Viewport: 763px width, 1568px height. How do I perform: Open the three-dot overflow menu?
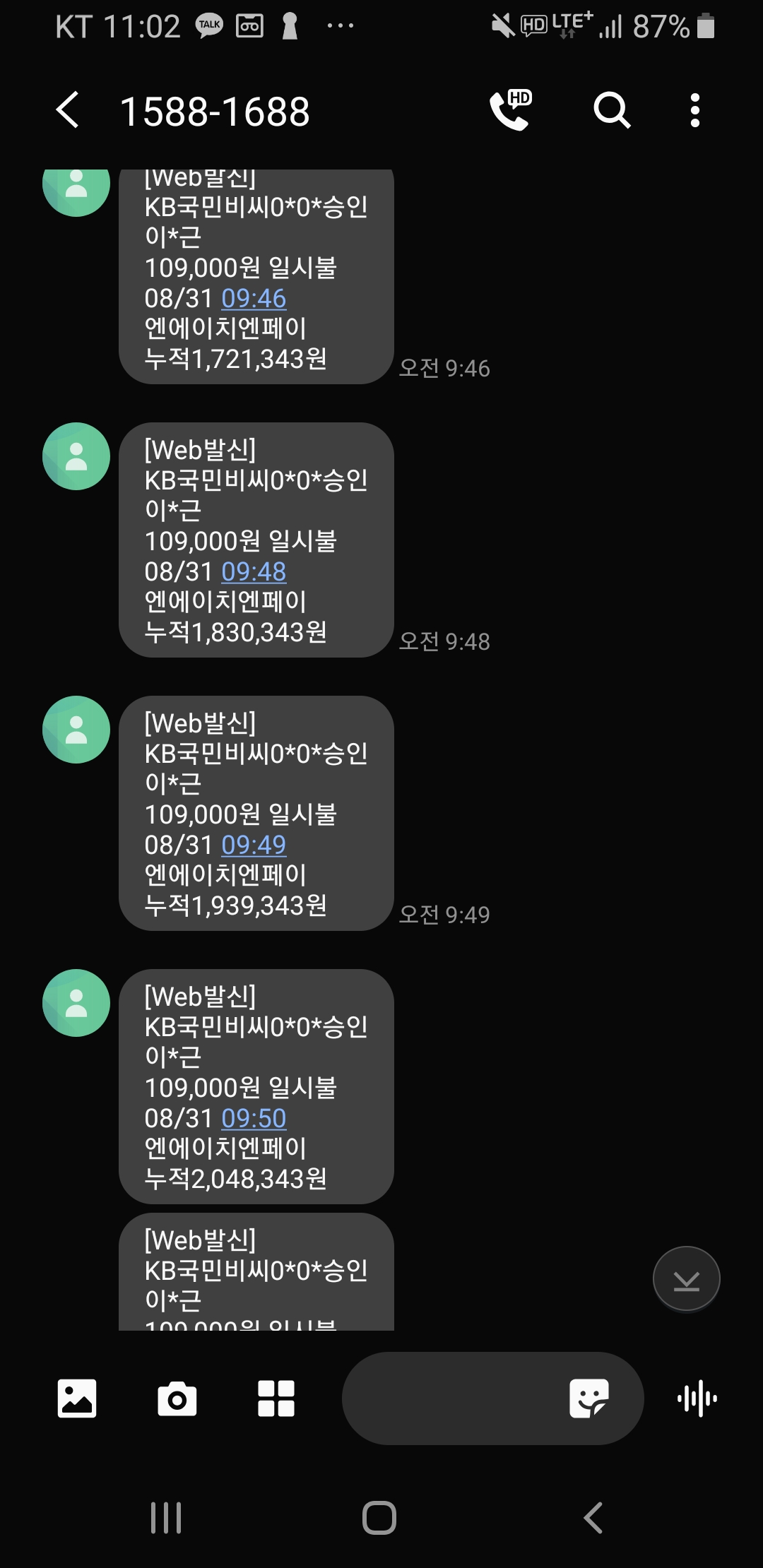695,110
